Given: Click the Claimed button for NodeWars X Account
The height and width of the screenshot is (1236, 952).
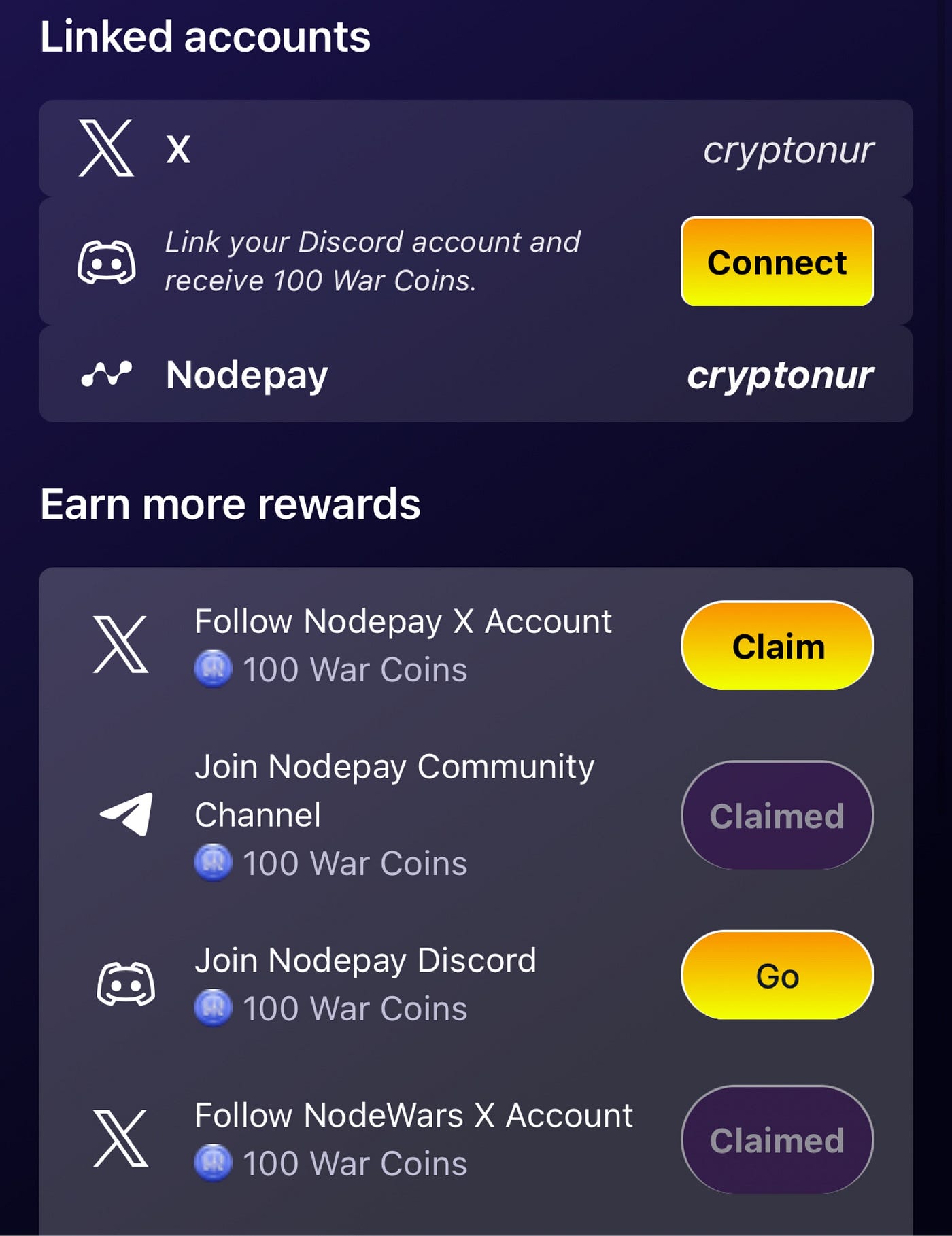Looking at the screenshot, I should 777,1140.
